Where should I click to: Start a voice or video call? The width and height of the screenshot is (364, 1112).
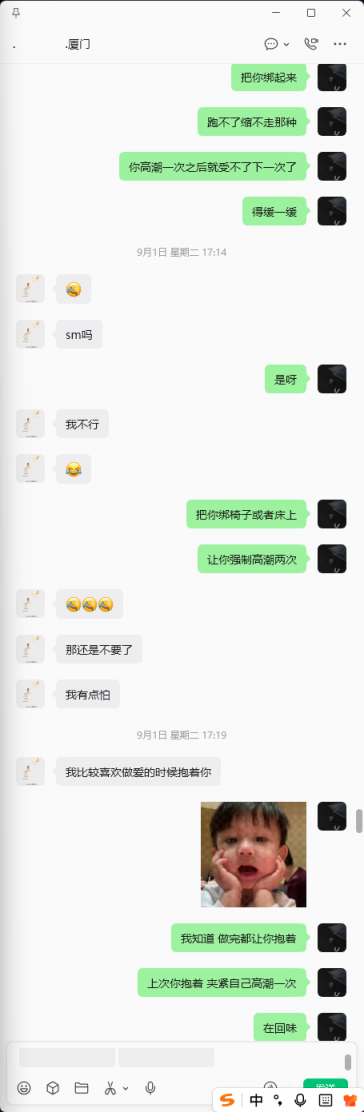(311, 44)
